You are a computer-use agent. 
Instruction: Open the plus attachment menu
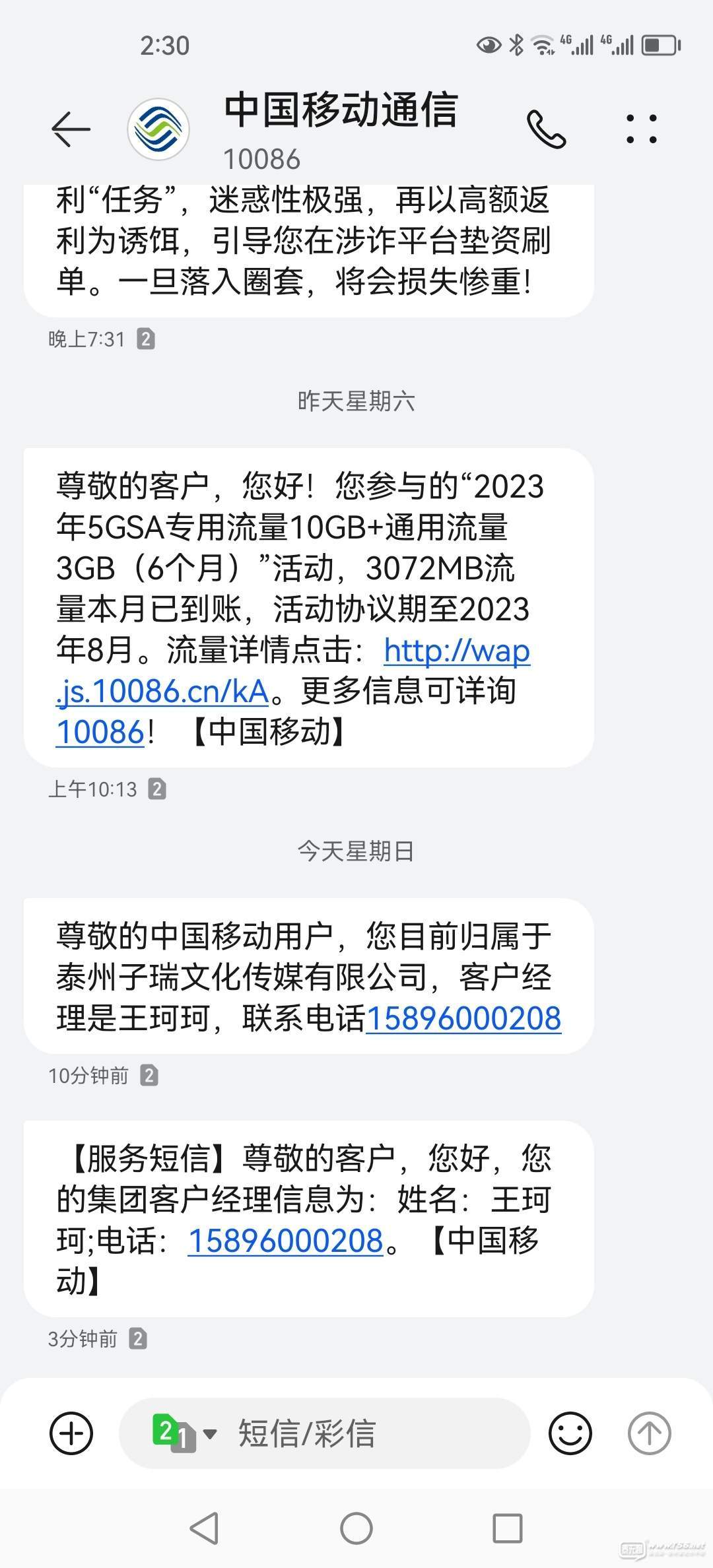(71, 1433)
